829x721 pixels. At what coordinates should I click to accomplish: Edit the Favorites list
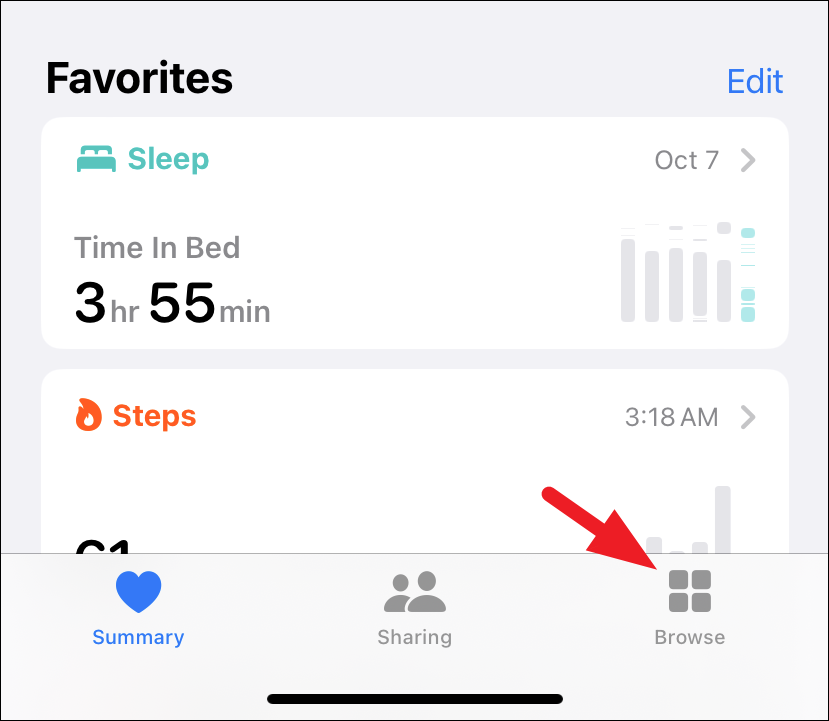(755, 81)
